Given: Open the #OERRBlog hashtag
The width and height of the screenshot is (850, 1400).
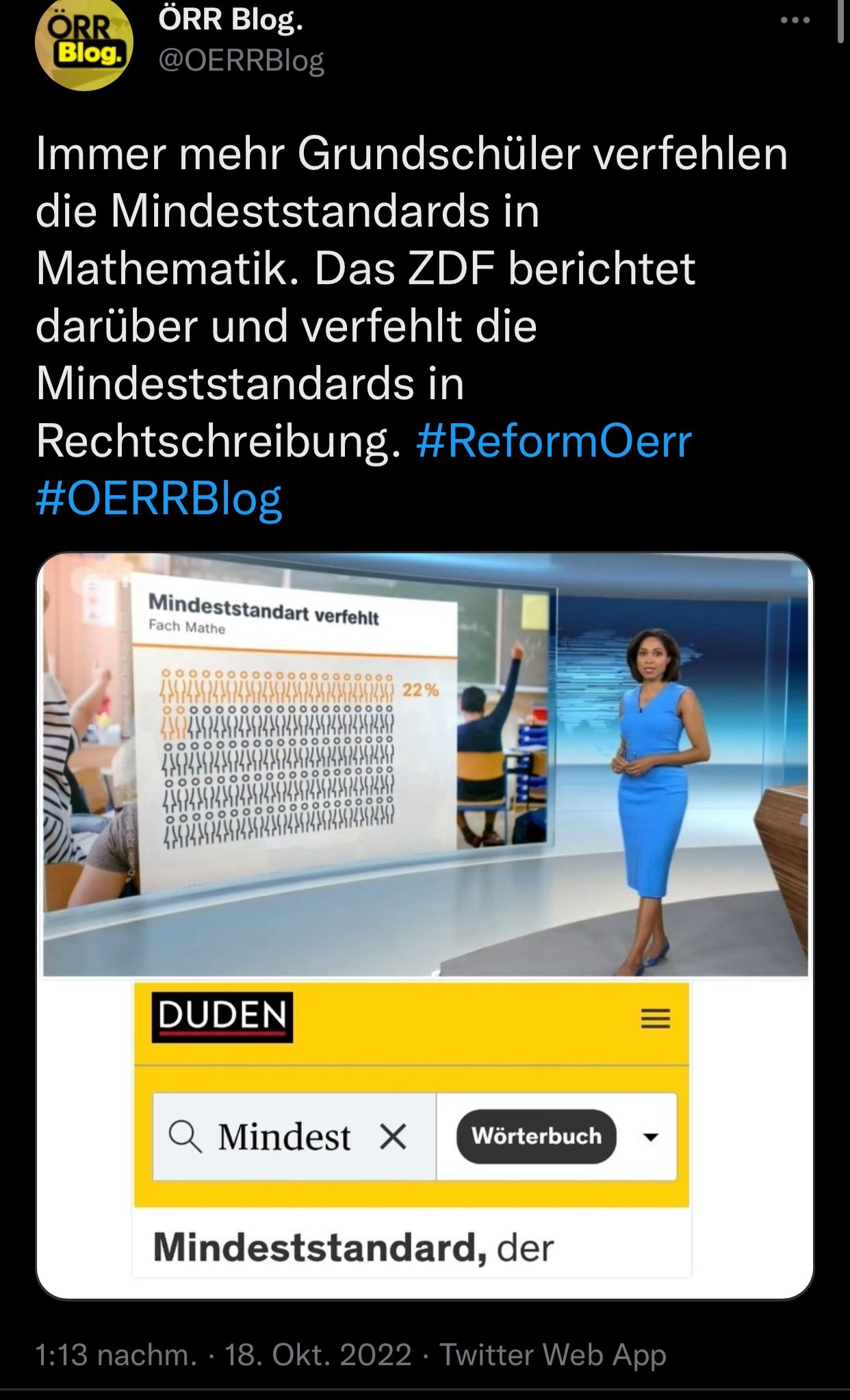Looking at the screenshot, I should pyautogui.click(x=159, y=498).
